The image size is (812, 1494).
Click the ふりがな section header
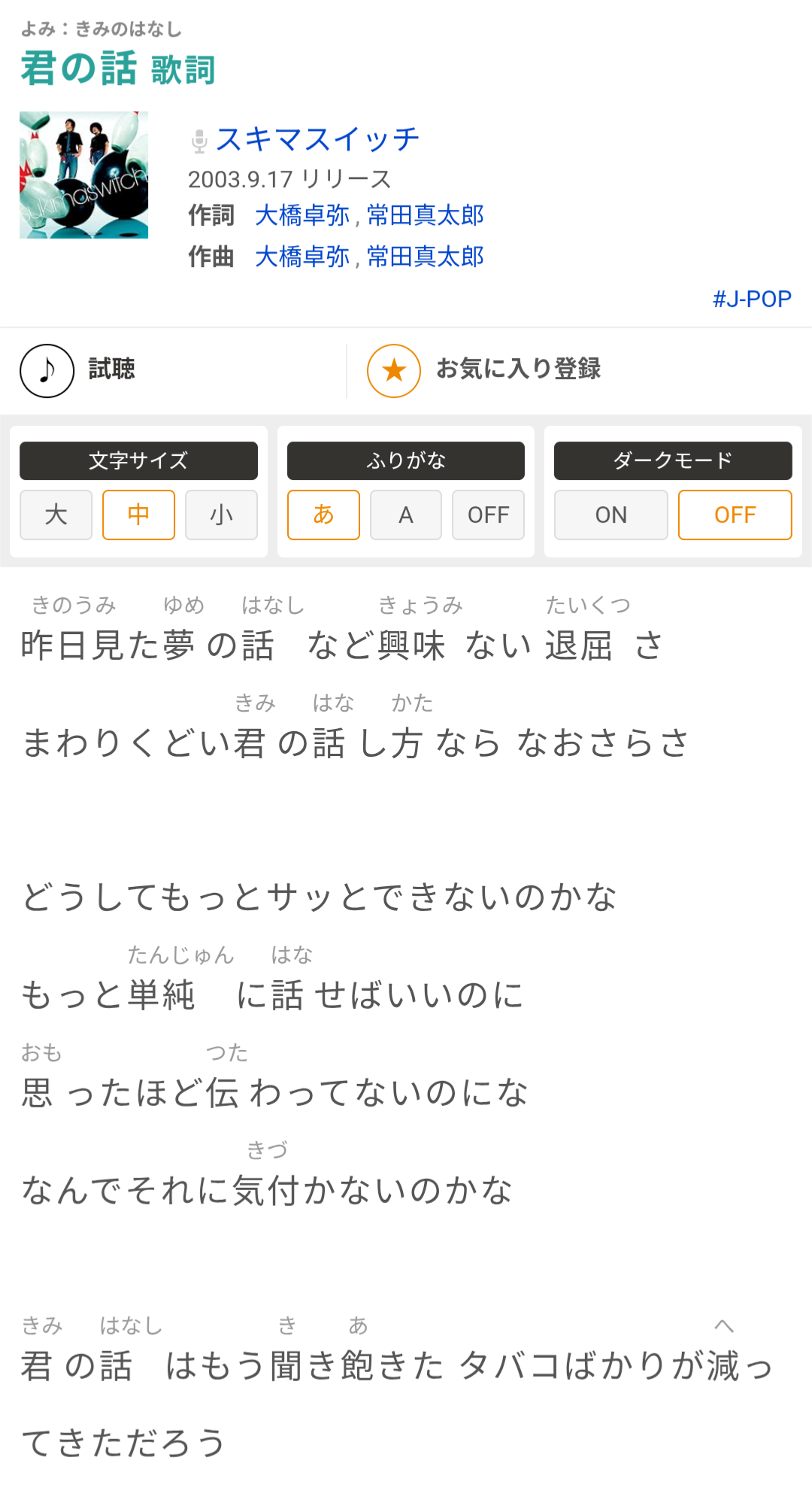(x=406, y=460)
